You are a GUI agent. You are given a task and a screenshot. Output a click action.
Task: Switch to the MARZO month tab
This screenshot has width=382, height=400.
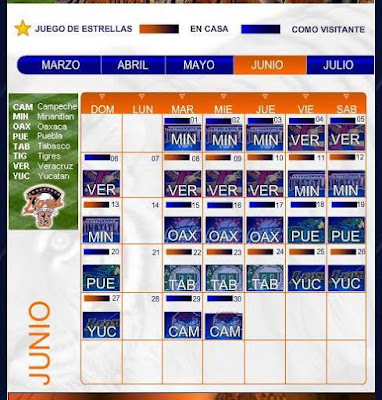[x=60, y=65]
